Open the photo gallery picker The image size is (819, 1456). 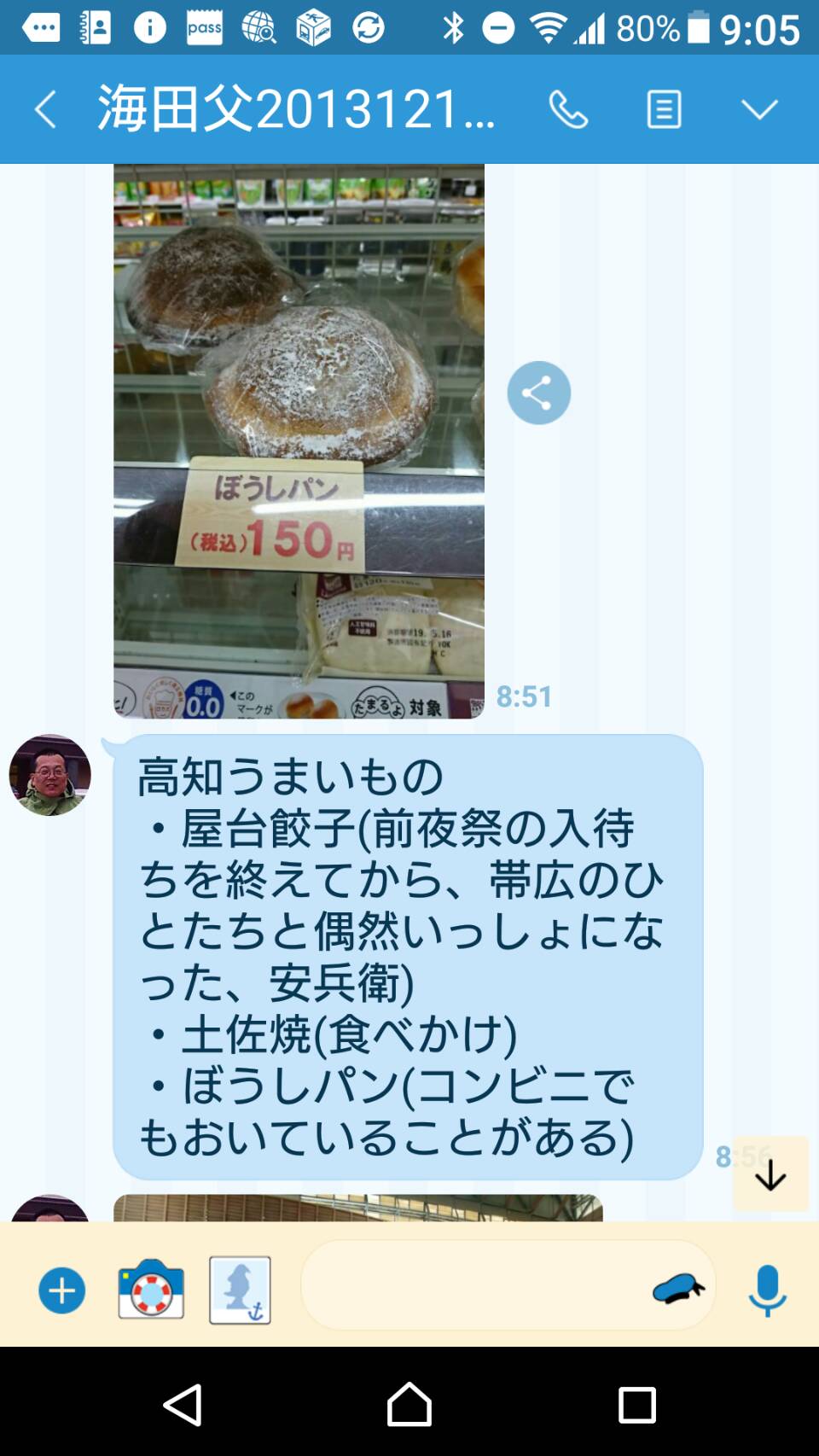[241, 1290]
